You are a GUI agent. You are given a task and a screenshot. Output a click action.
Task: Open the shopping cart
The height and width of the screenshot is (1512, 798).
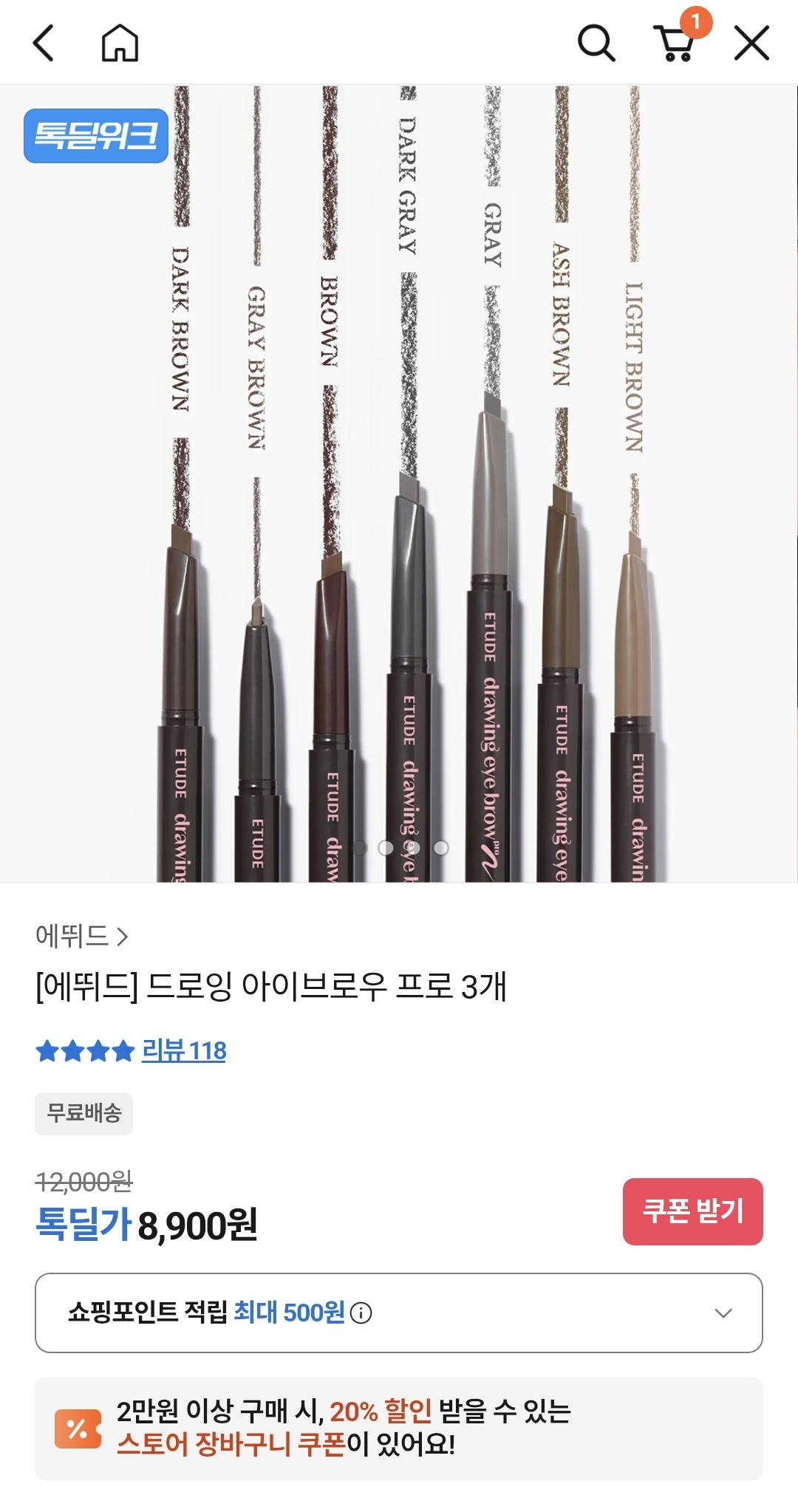675,43
